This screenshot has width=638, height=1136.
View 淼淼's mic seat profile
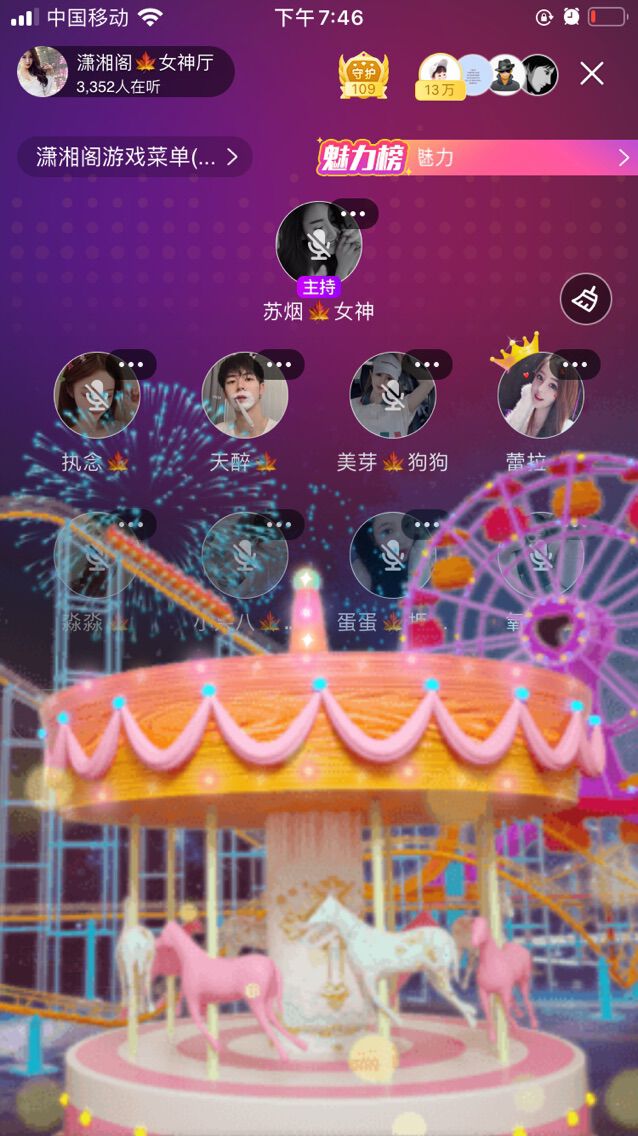pos(96,556)
